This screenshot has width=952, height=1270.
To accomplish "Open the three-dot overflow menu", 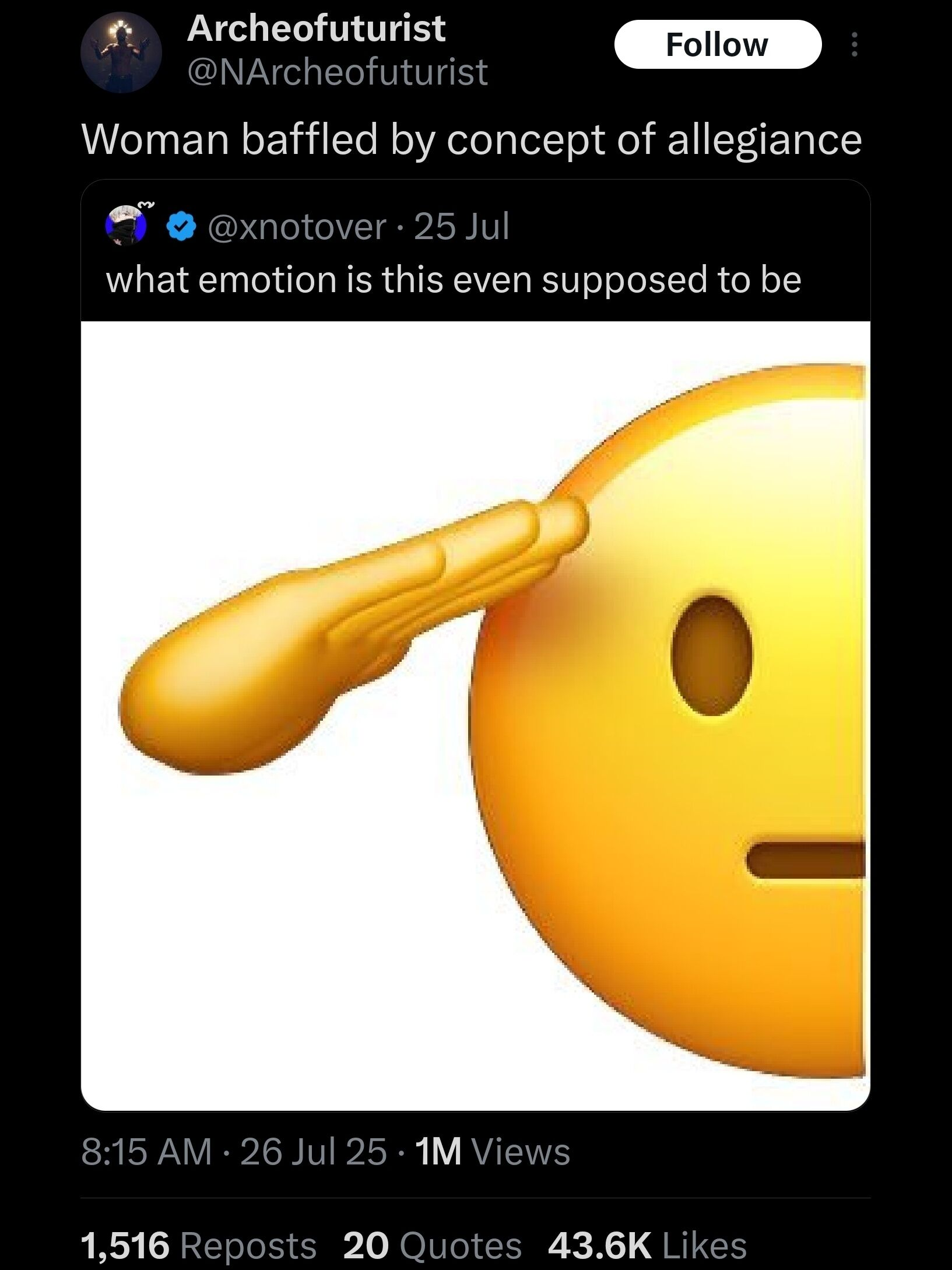I will point(854,45).
